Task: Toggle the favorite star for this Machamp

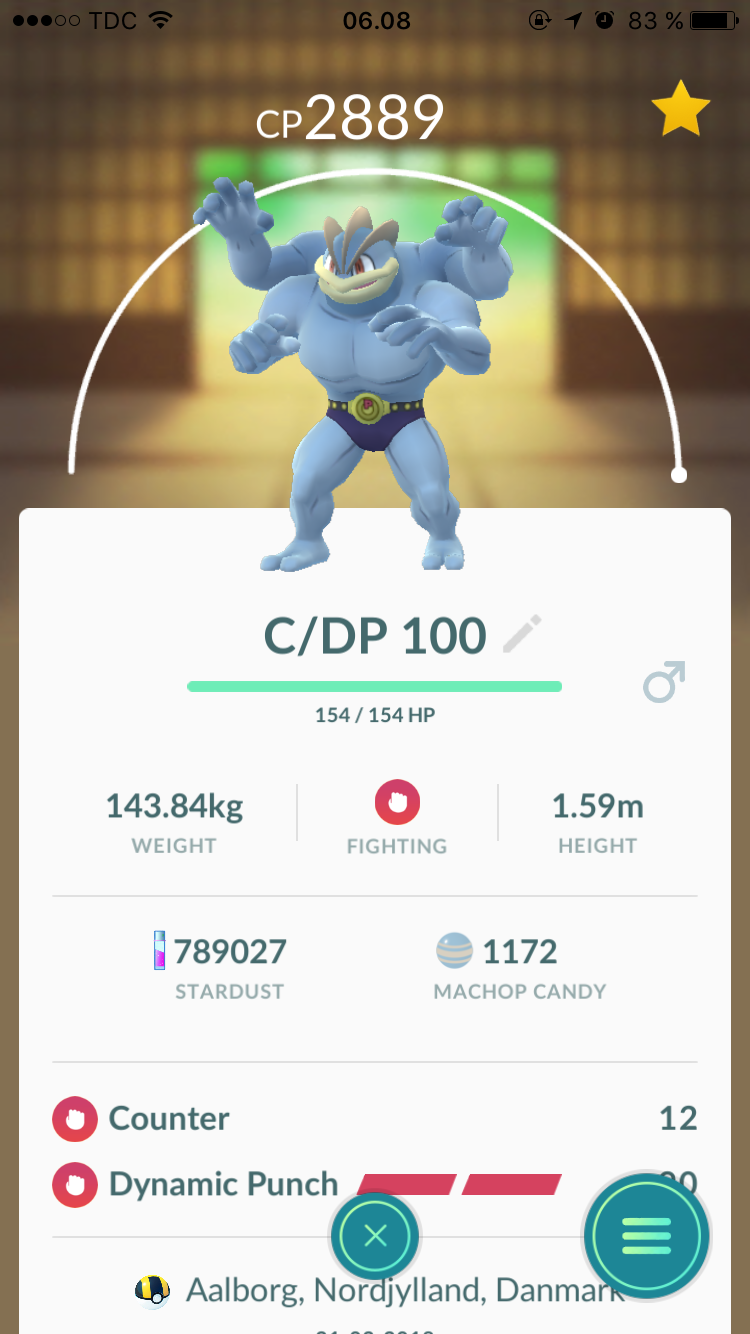Action: (x=680, y=110)
